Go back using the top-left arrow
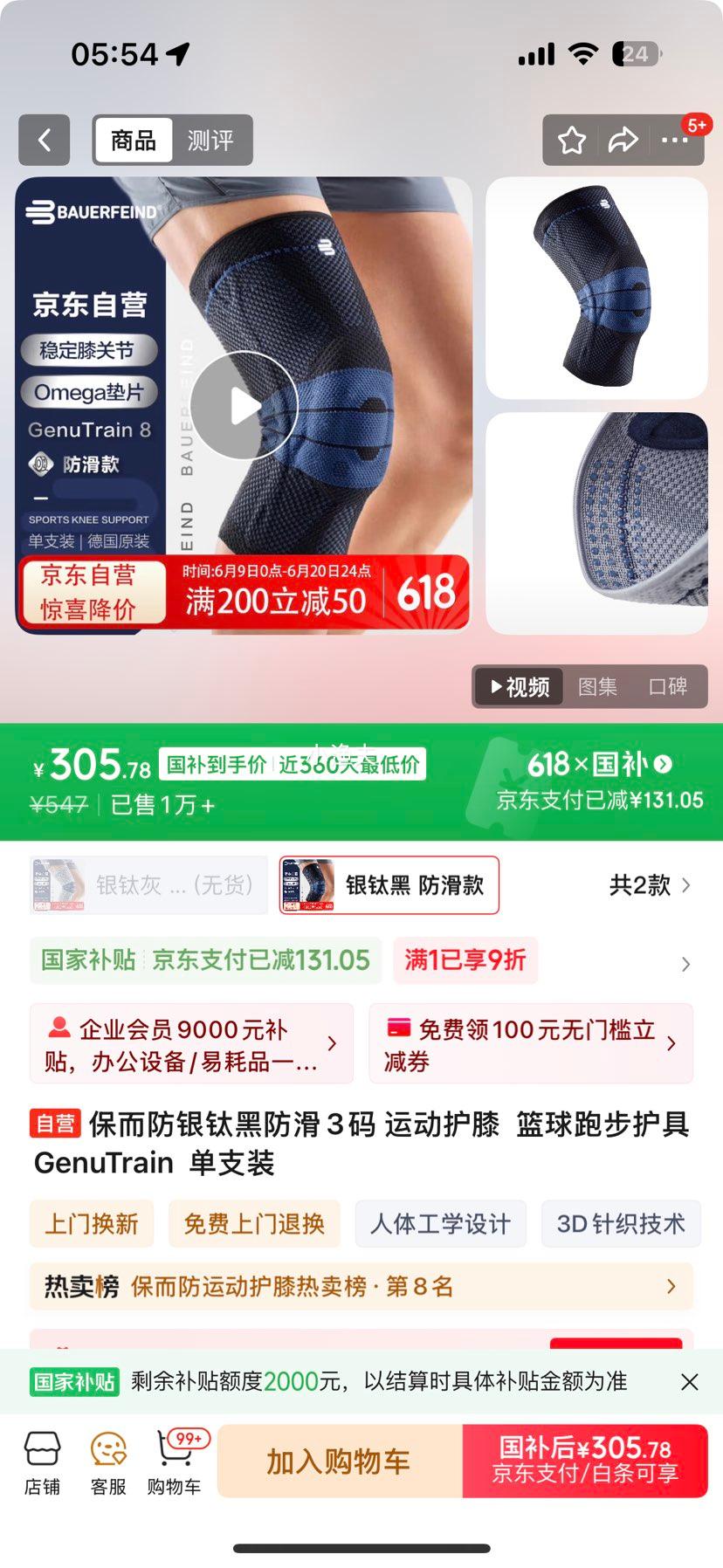Viewport: 723px width, 1568px height. coord(44,140)
